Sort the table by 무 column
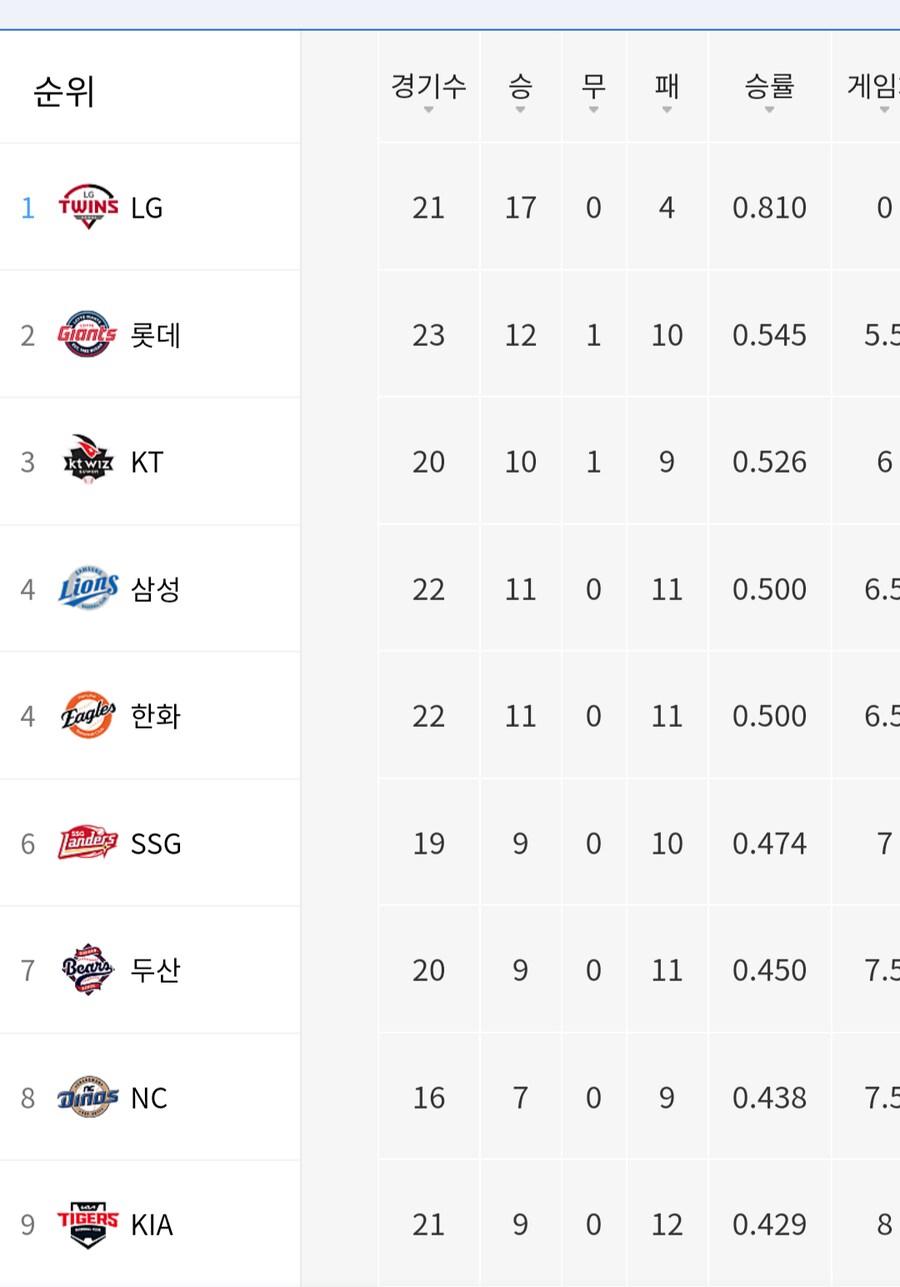The height and width of the screenshot is (1287, 900). (x=593, y=91)
